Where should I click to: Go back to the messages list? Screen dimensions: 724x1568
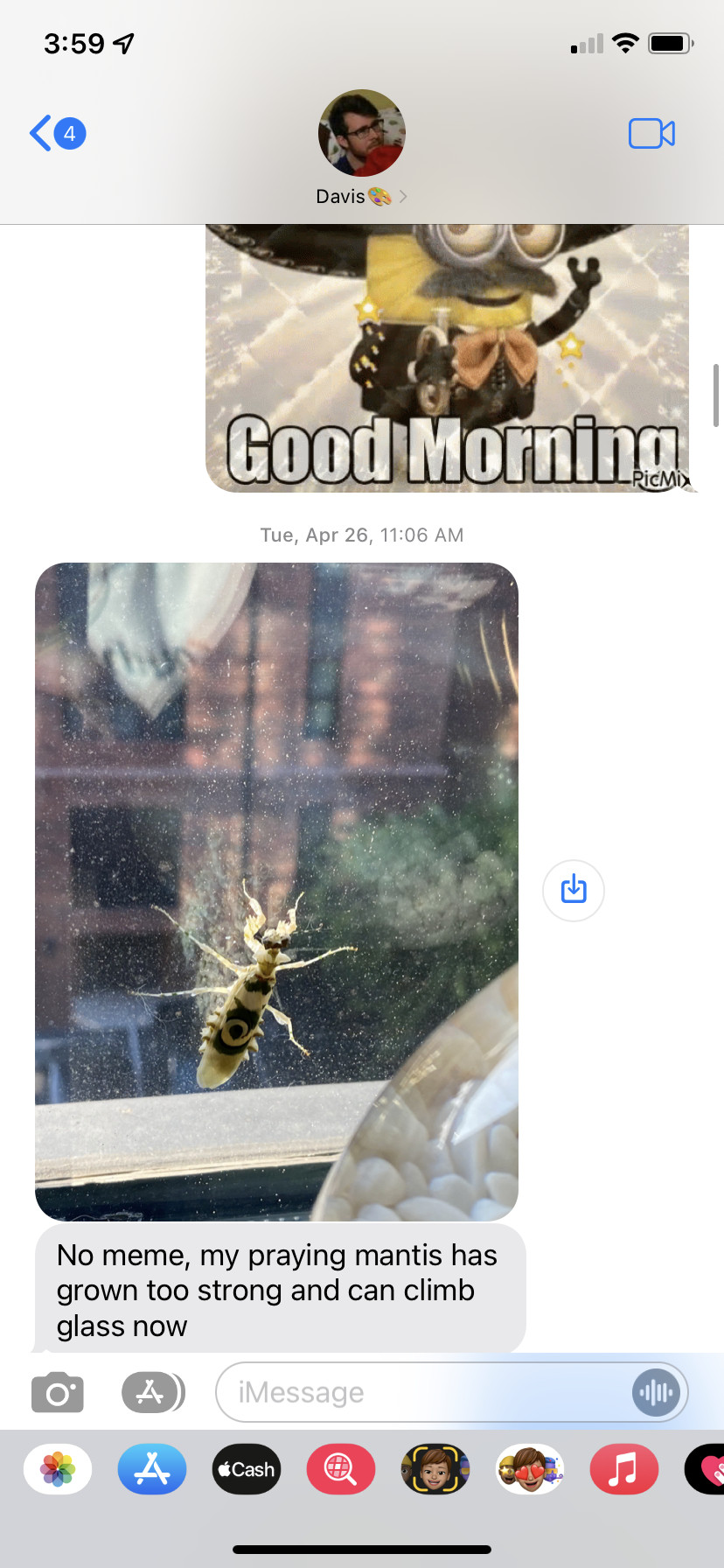[56, 134]
